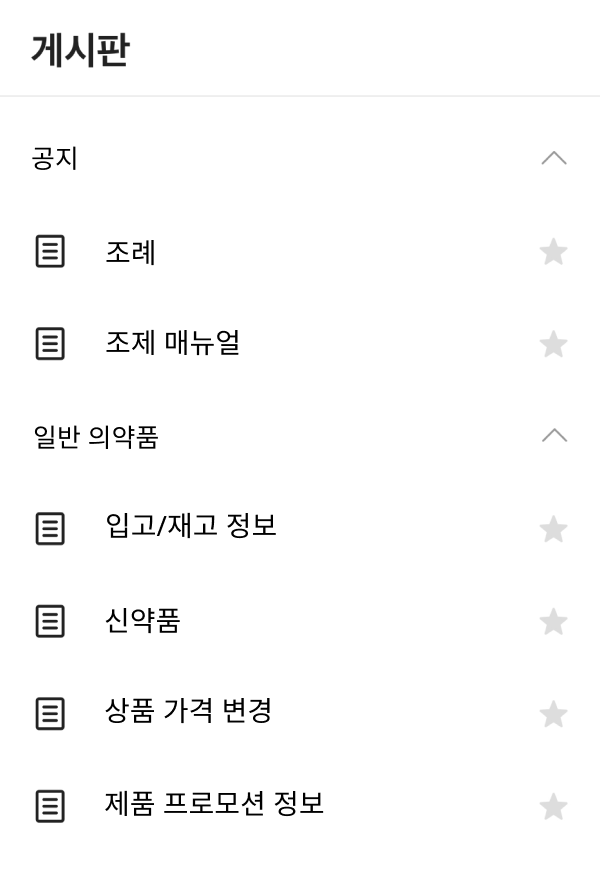
Task: Favorite the 조례 board with its star
Action: coord(553,252)
